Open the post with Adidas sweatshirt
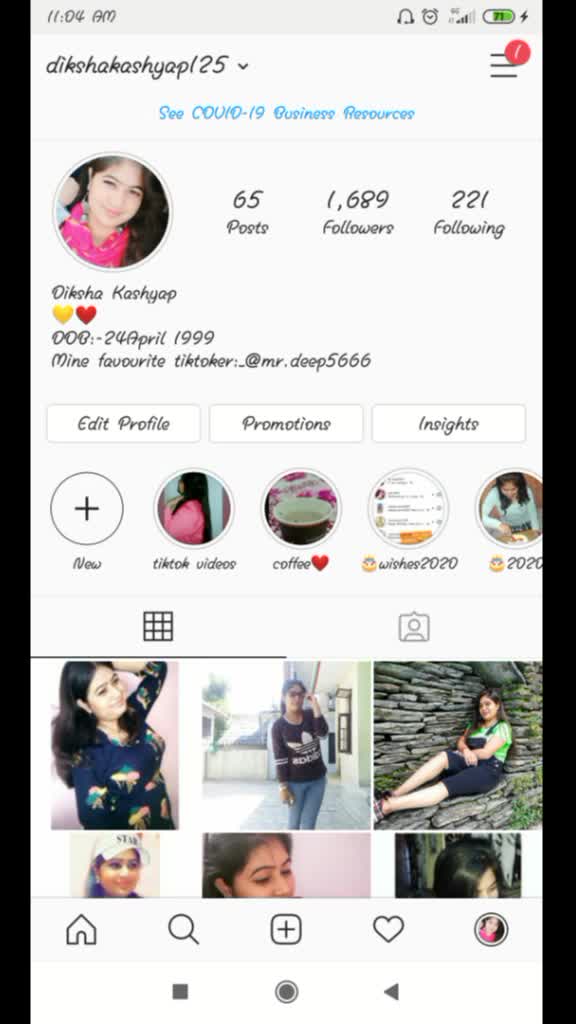This screenshot has width=576, height=1024. point(287,745)
